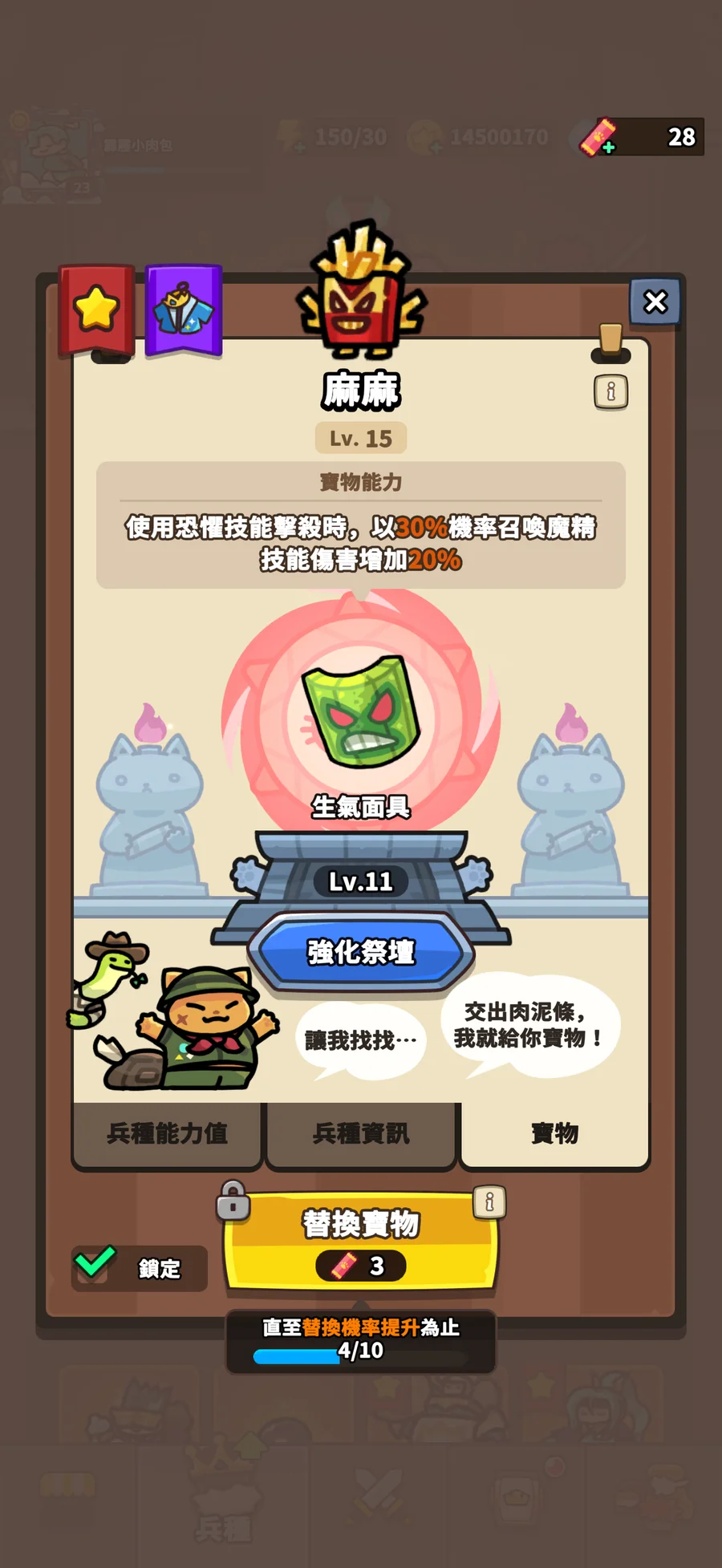
Task: Close the 麻麻 unit dialog
Action: [x=655, y=302]
